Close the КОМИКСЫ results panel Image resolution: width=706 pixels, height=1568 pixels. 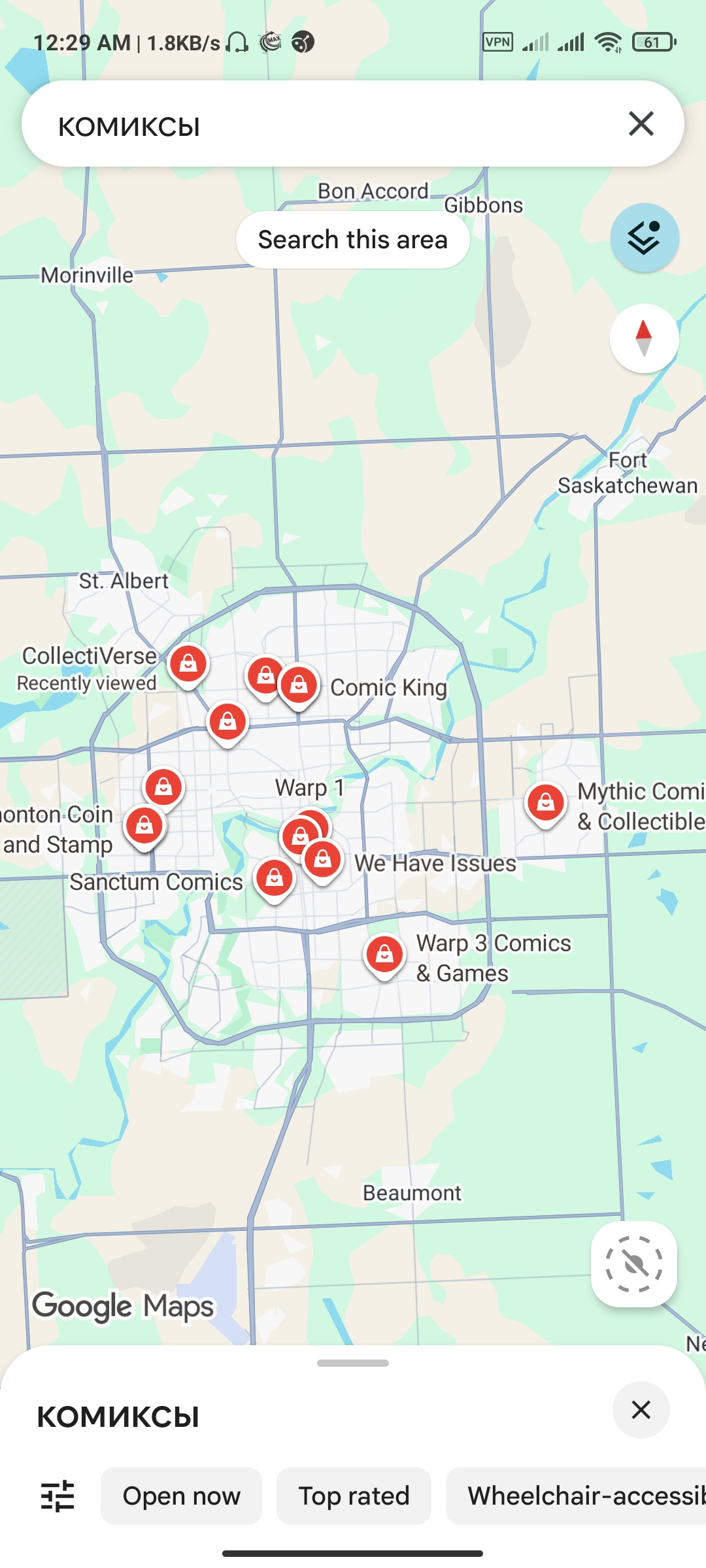pos(641,1410)
